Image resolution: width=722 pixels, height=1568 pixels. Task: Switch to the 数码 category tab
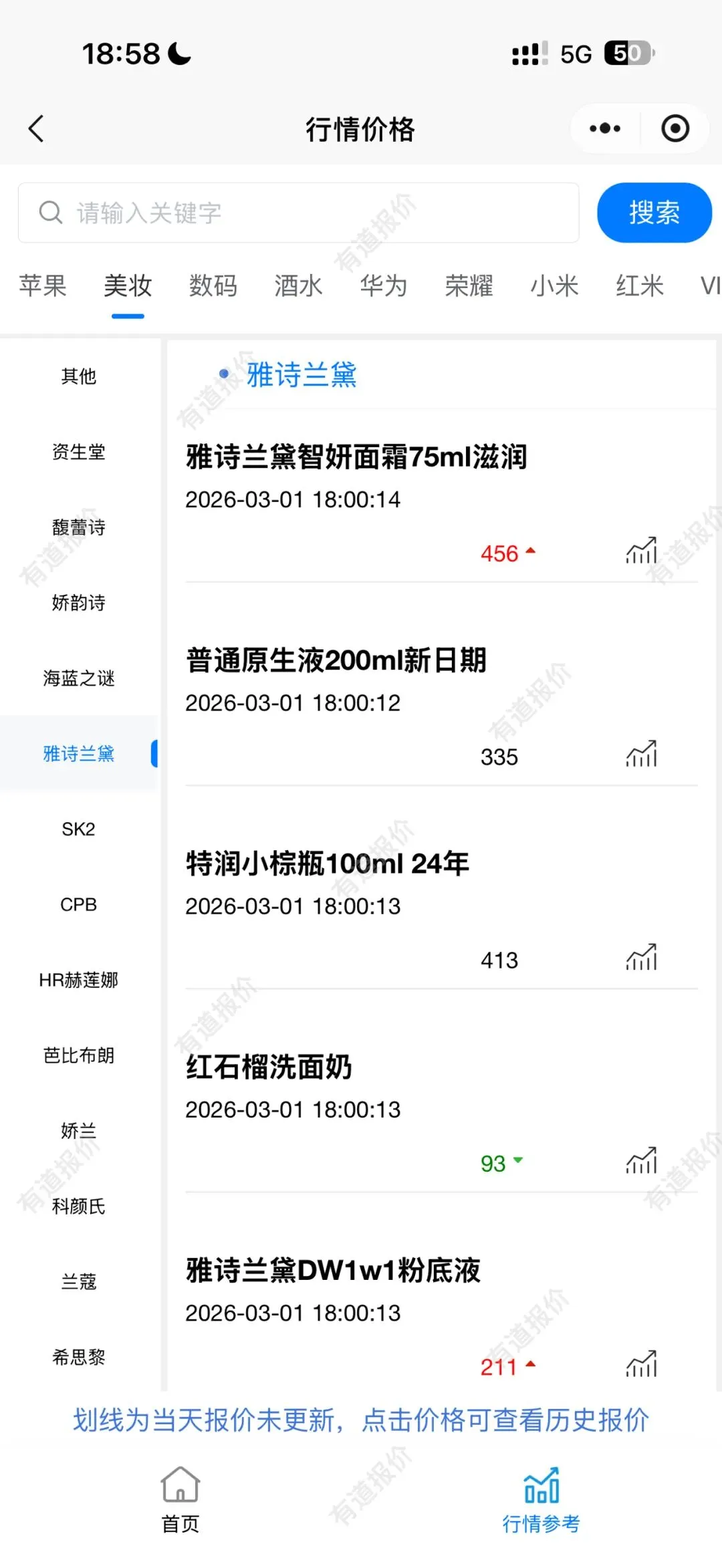(x=213, y=286)
